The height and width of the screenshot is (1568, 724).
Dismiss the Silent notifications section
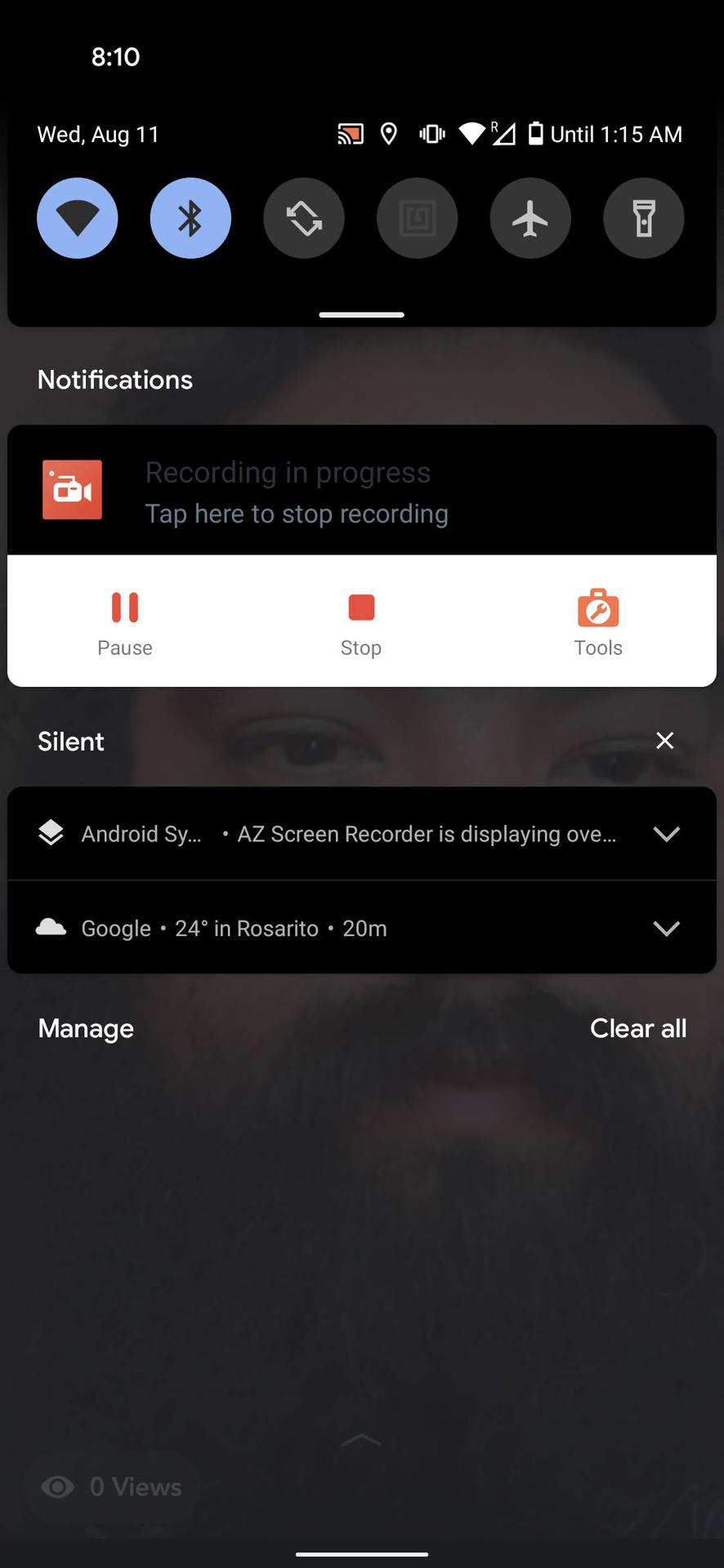click(665, 741)
